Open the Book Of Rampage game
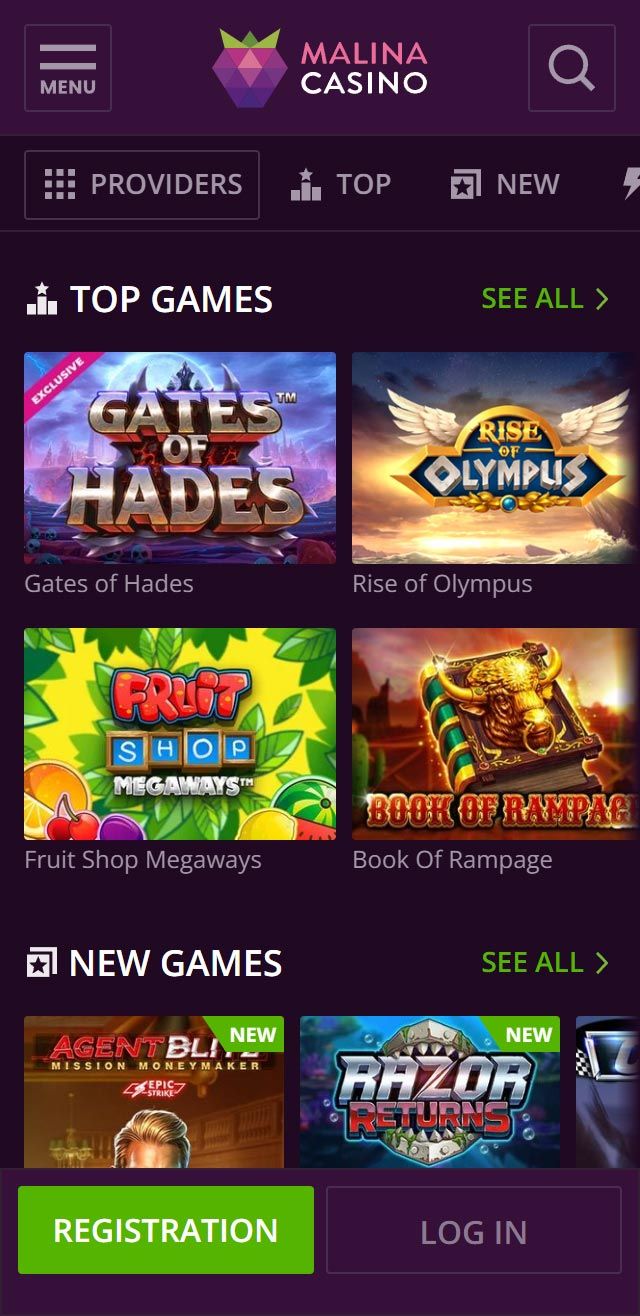Screen dimensions: 640x1316 [x=495, y=734]
